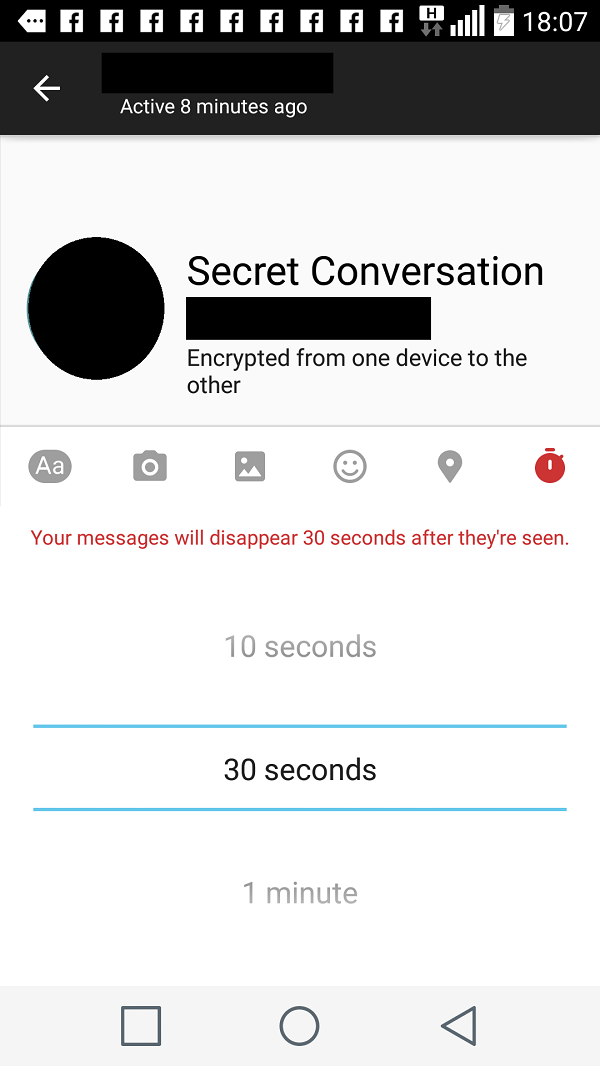The image size is (600, 1066).
Task: Tap the system home button
Action: 299,1026
